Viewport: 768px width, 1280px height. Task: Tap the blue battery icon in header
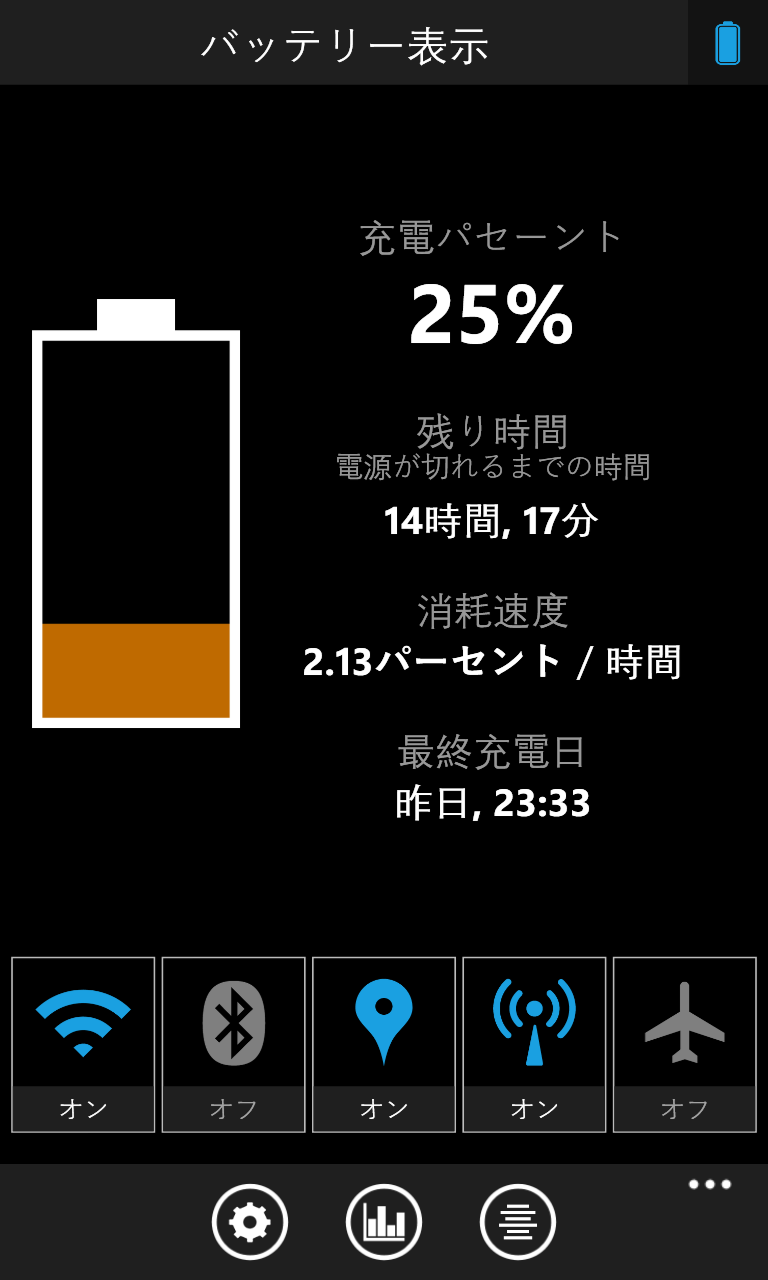click(728, 43)
